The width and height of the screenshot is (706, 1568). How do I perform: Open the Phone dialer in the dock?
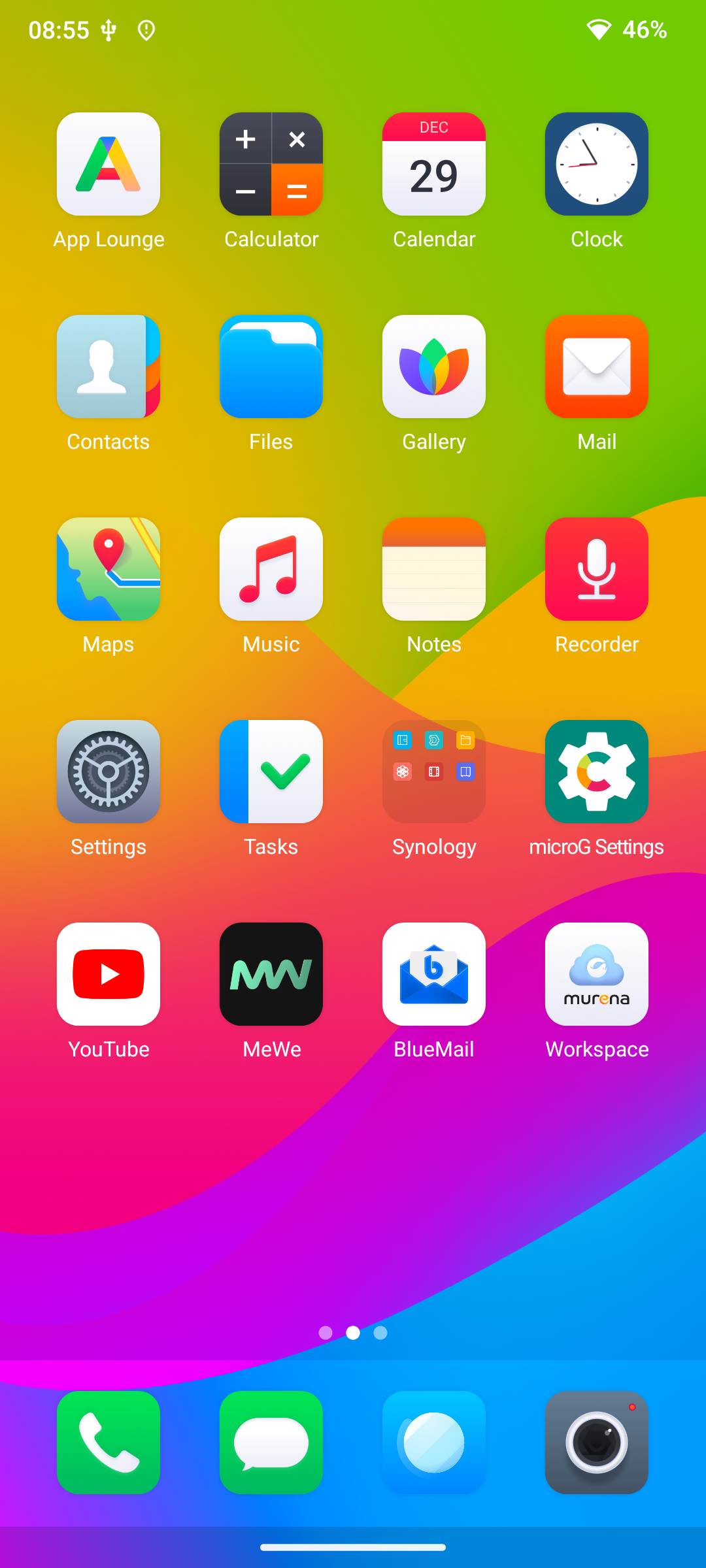click(x=109, y=1443)
